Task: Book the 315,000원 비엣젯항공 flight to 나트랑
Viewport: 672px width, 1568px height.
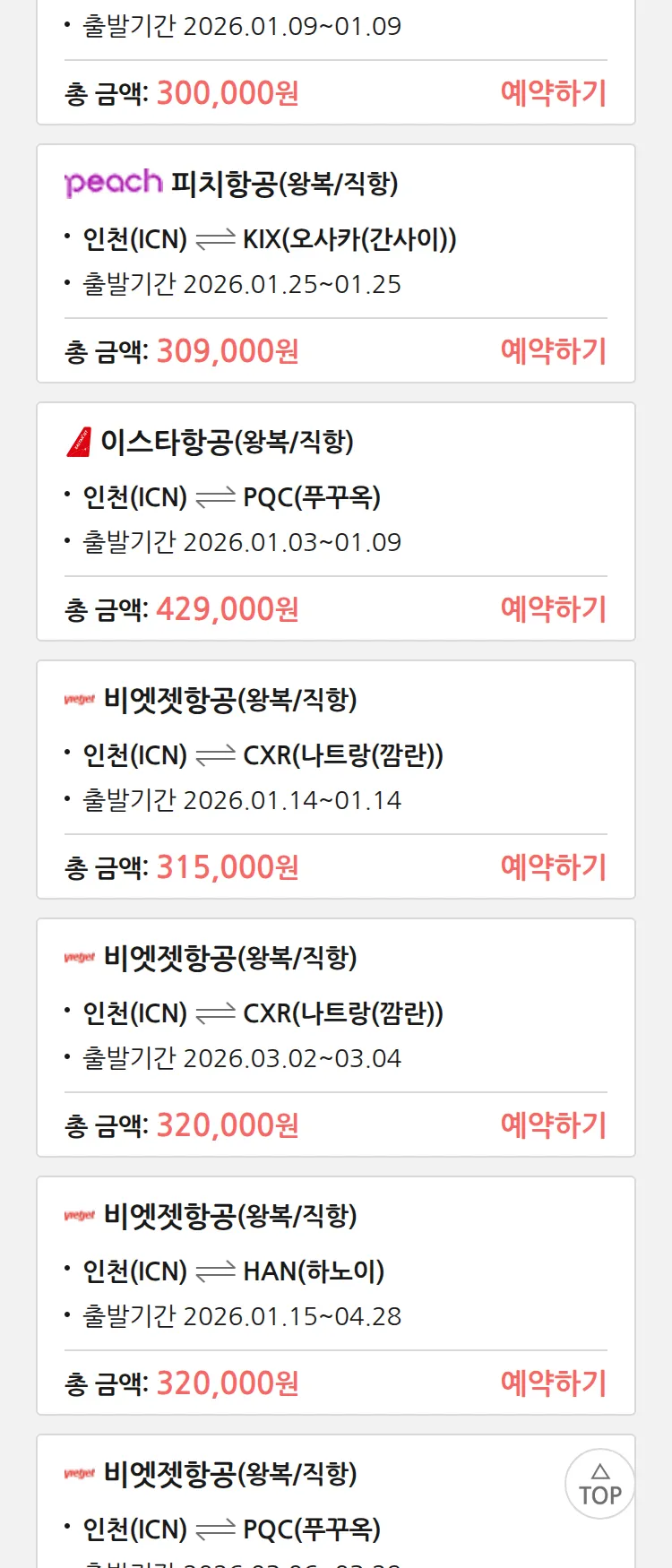Action: pyautogui.click(x=553, y=867)
